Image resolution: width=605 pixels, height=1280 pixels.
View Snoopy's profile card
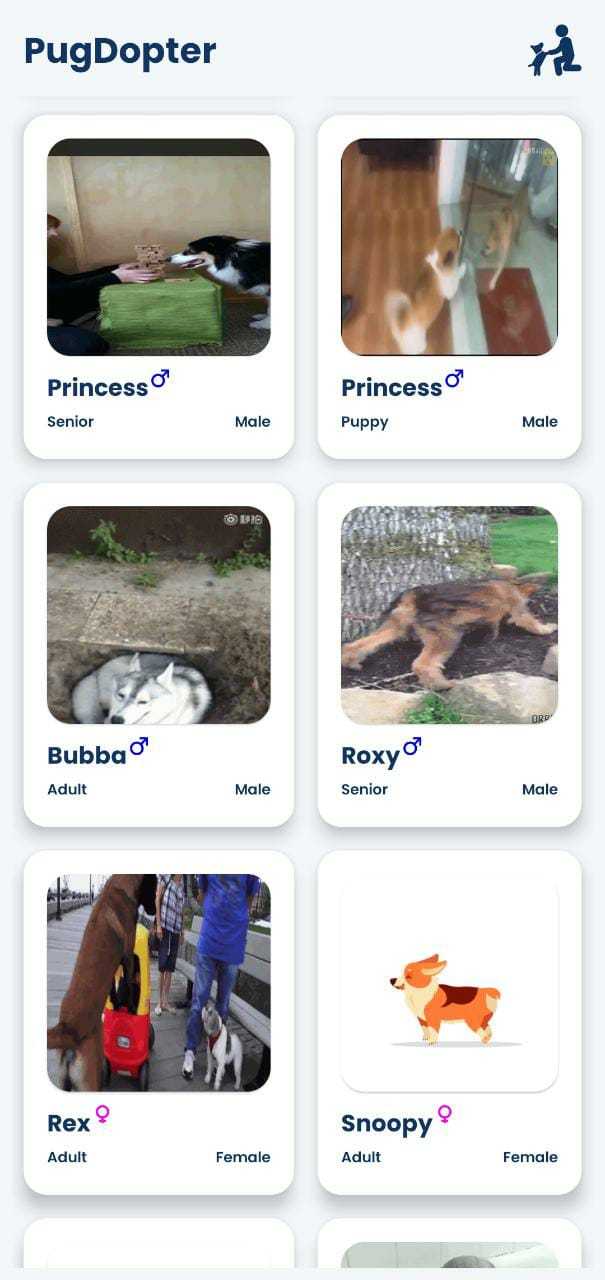click(449, 1022)
